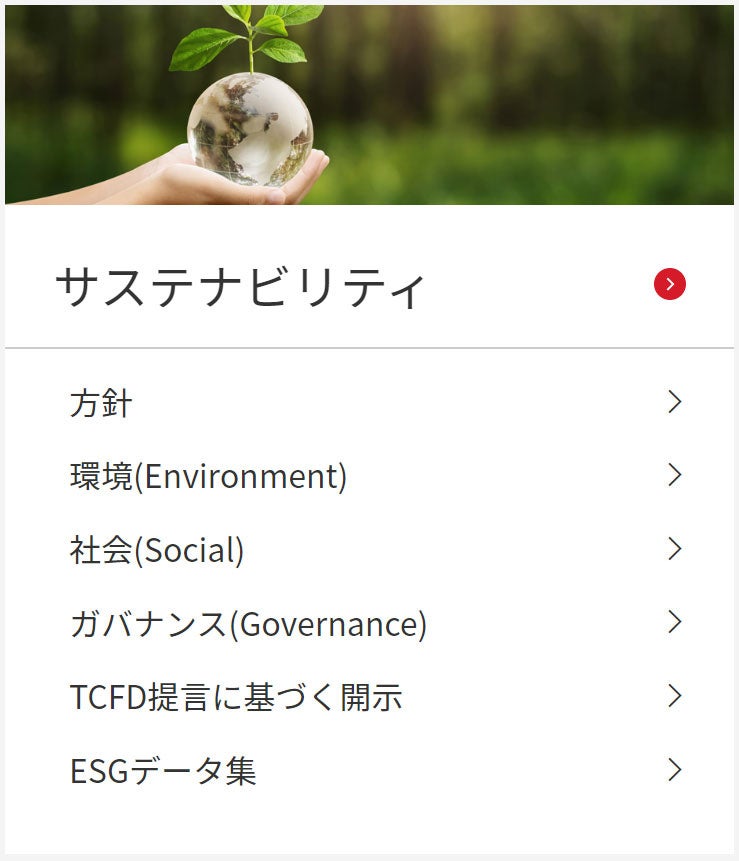Open the サステナビリティ page via red arrow
Screen dimensions: 739x861
click(669, 285)
